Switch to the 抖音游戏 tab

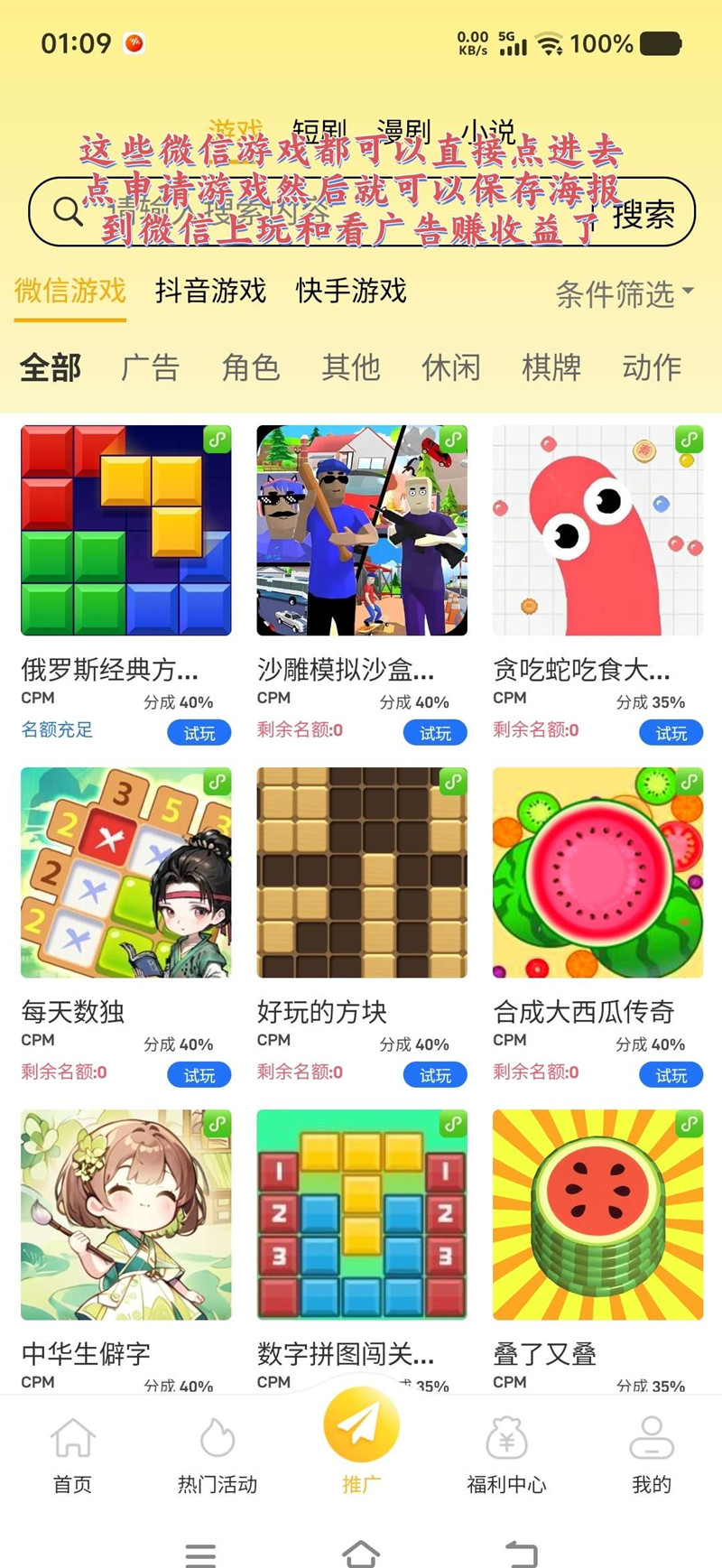[x=210, y=292]
